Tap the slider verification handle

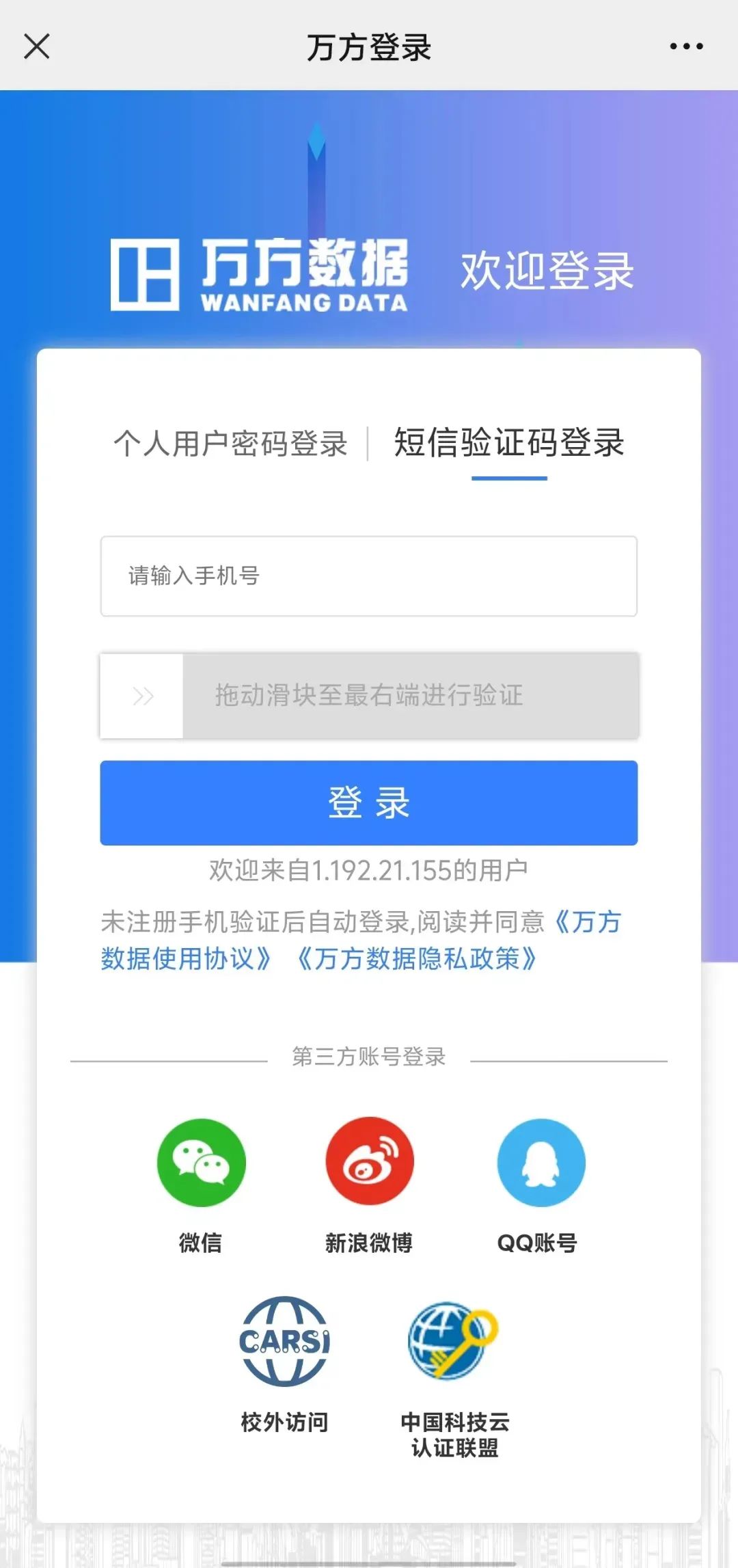[142, 696]
